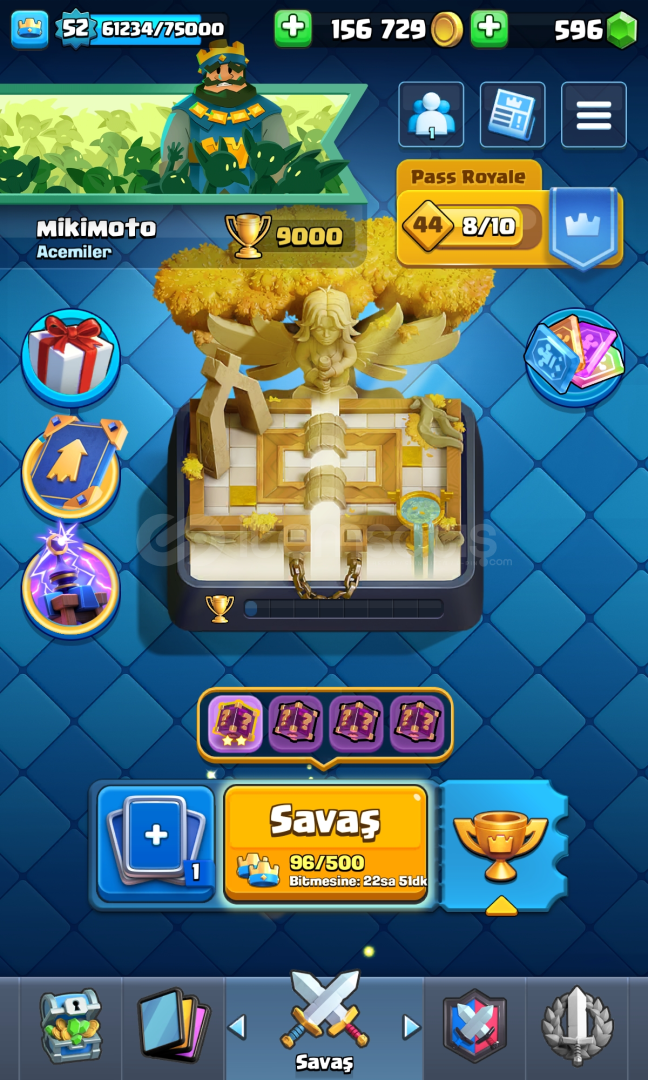Switch to the clan shield tab
Screen dimensions: 648x1080
pyautogui.click(x=474, y=1026)
